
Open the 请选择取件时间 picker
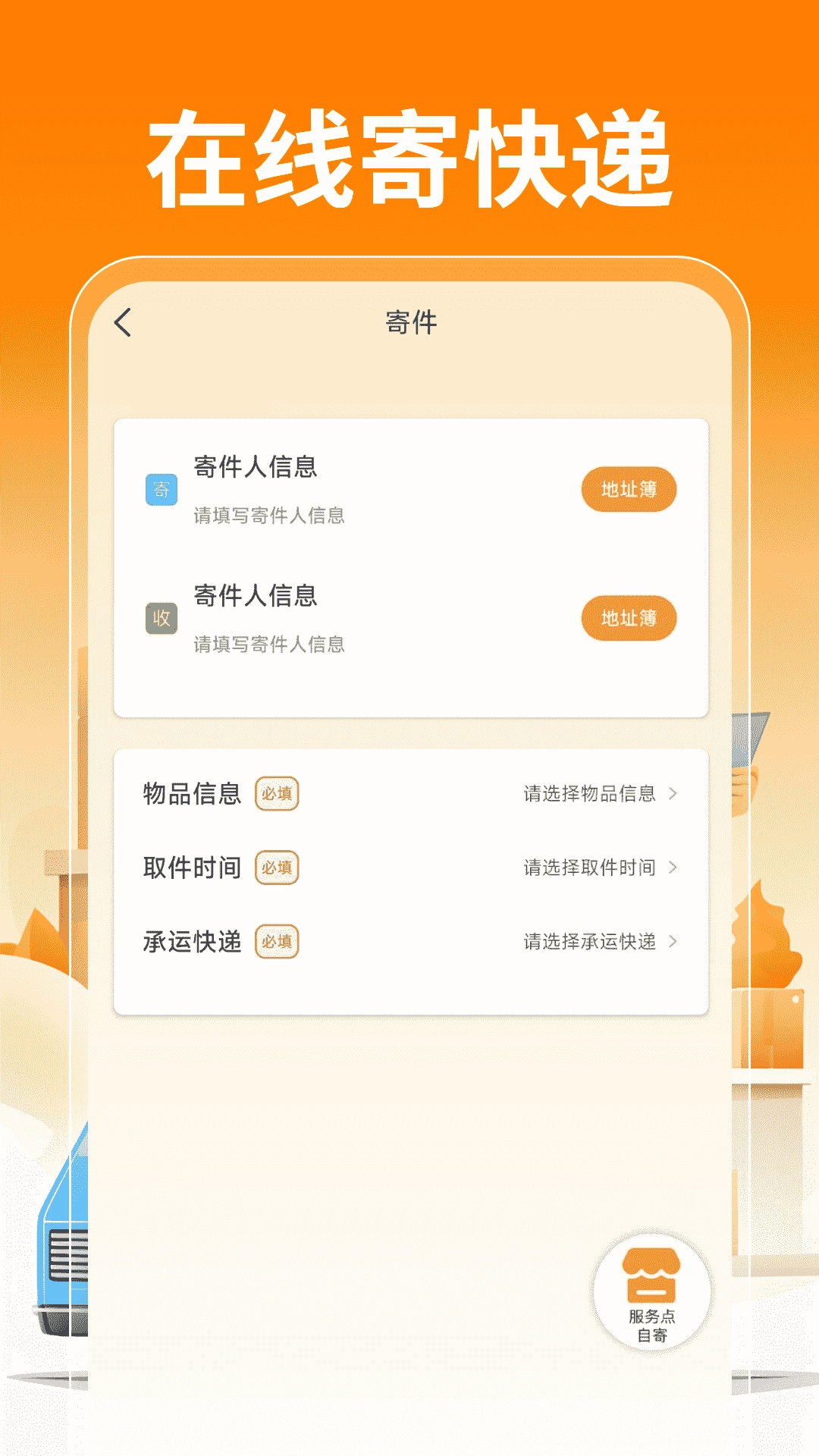(x=591, y=868)
